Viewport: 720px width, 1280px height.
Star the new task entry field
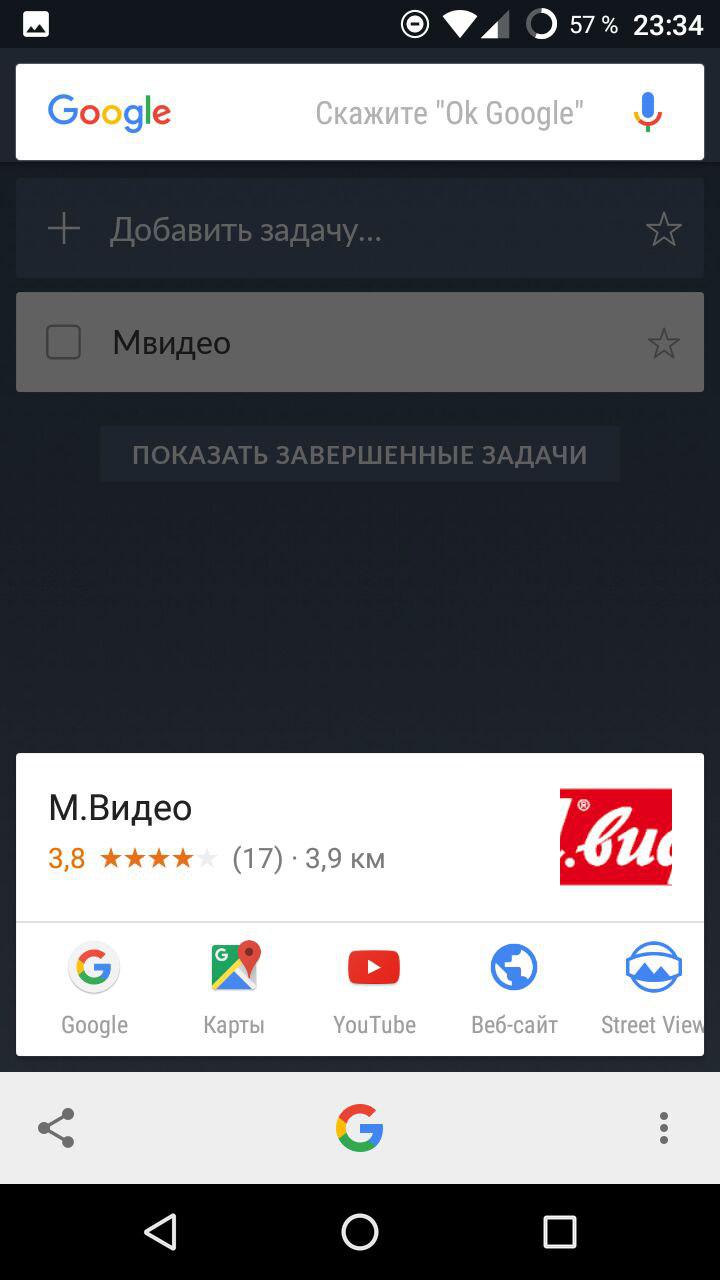663,227
